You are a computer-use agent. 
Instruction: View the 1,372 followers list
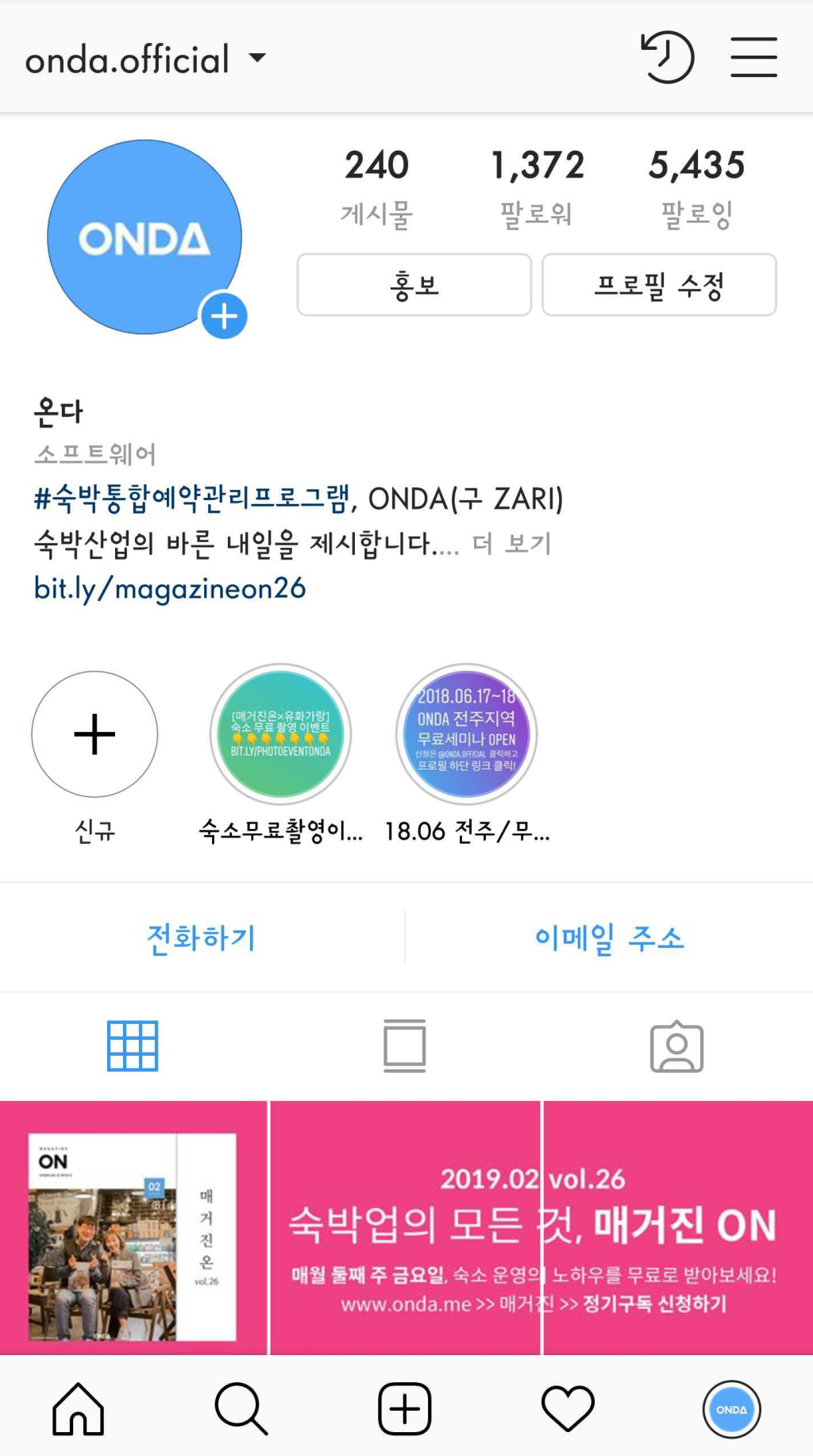coord(537,186)
